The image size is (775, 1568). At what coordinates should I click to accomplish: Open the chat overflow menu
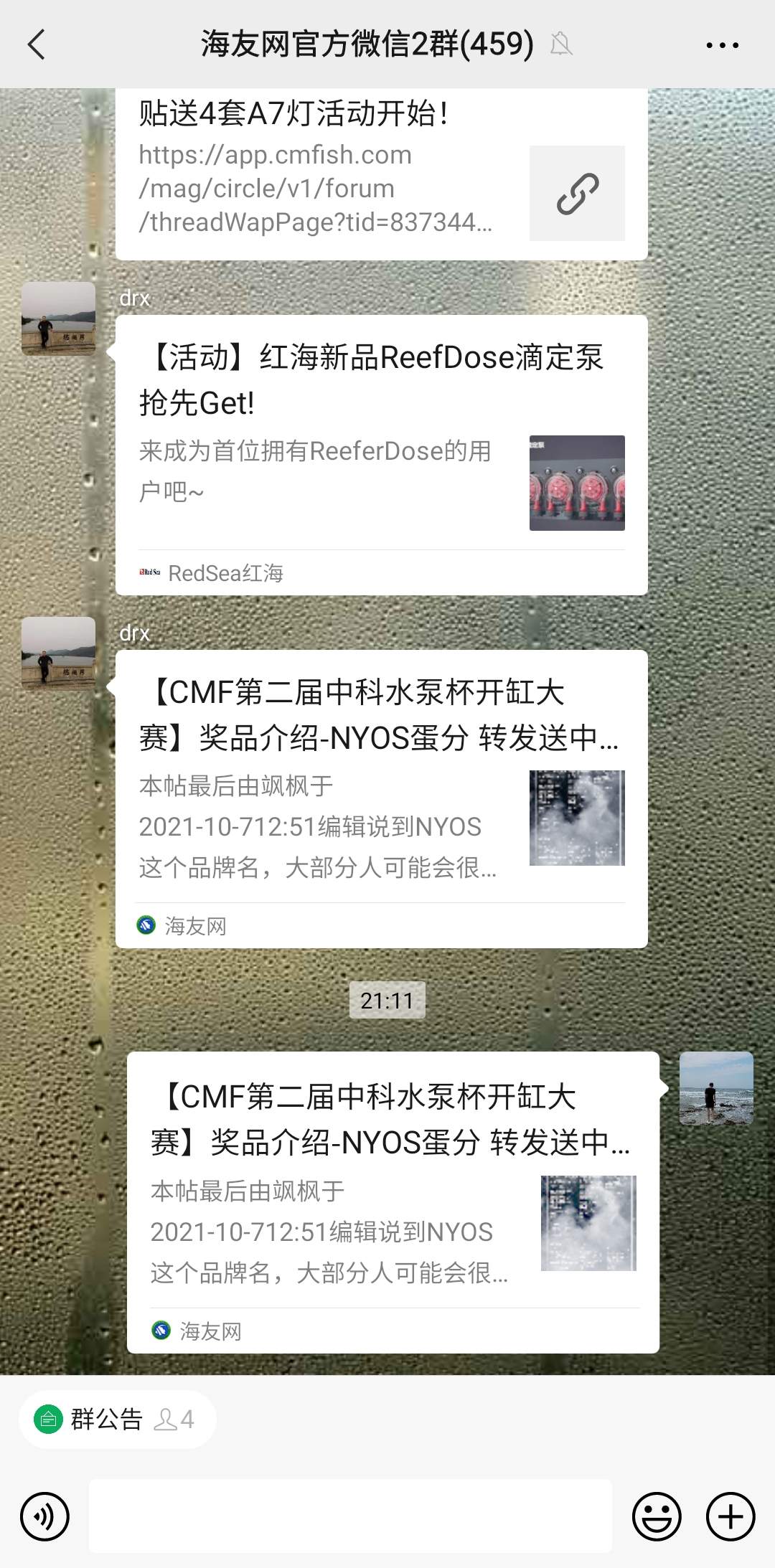(x=722, y=44)
